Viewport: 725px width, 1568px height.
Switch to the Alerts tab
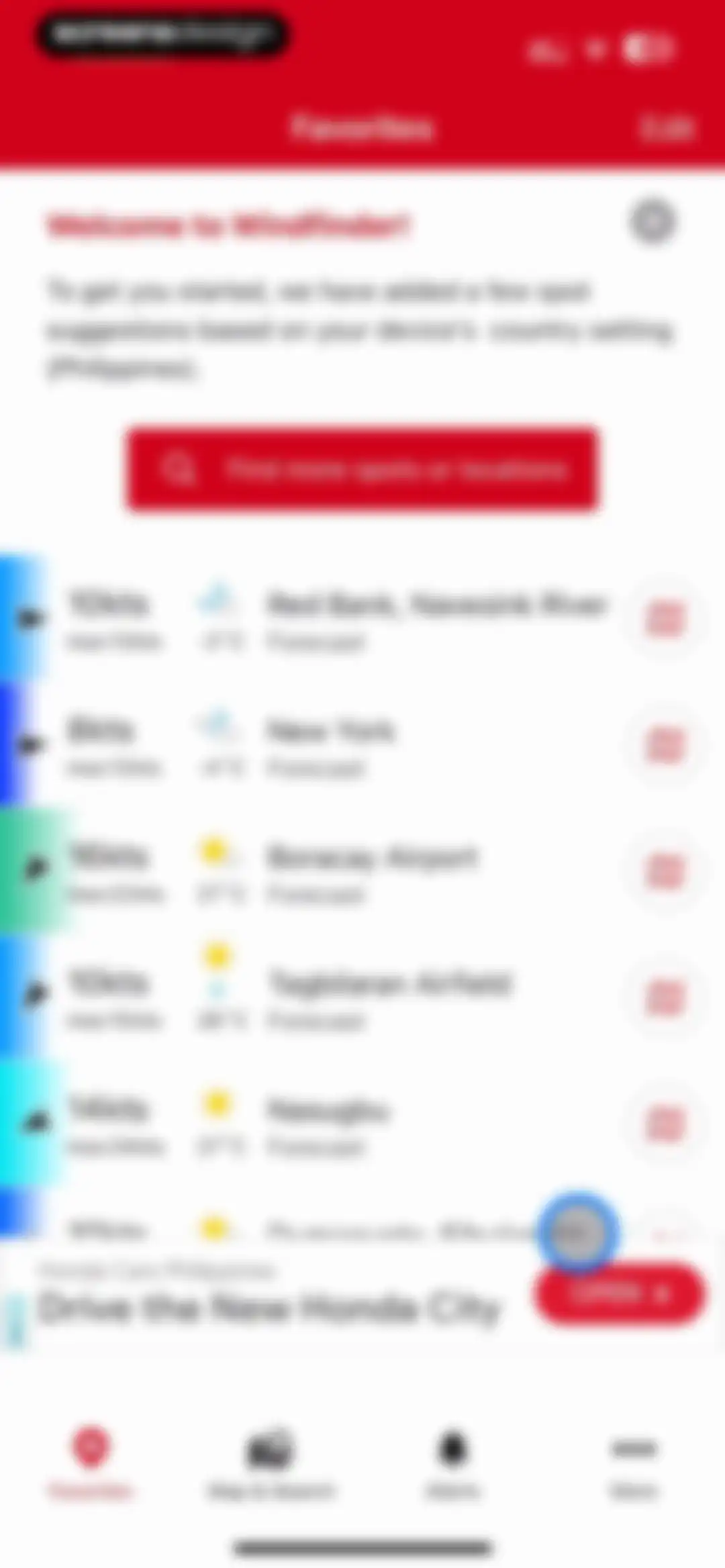coord(452,1463)
